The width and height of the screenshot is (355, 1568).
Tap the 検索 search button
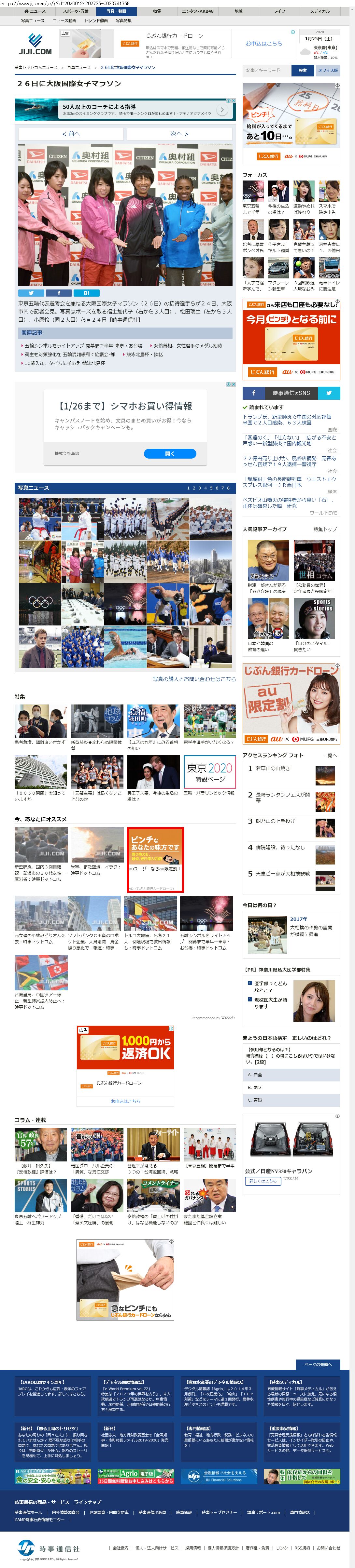click(x=303, y=70)
